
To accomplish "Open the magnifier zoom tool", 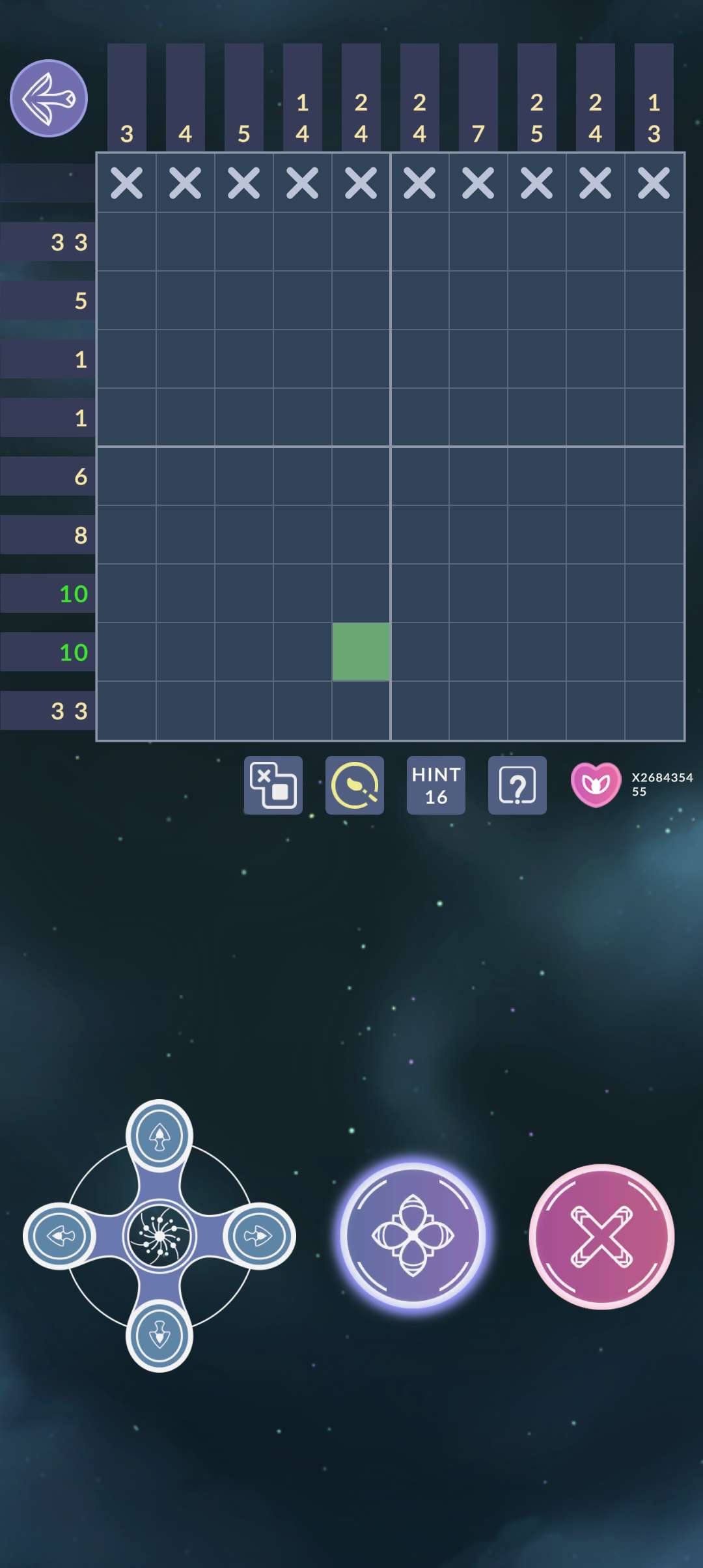I will tap(355, 785).
